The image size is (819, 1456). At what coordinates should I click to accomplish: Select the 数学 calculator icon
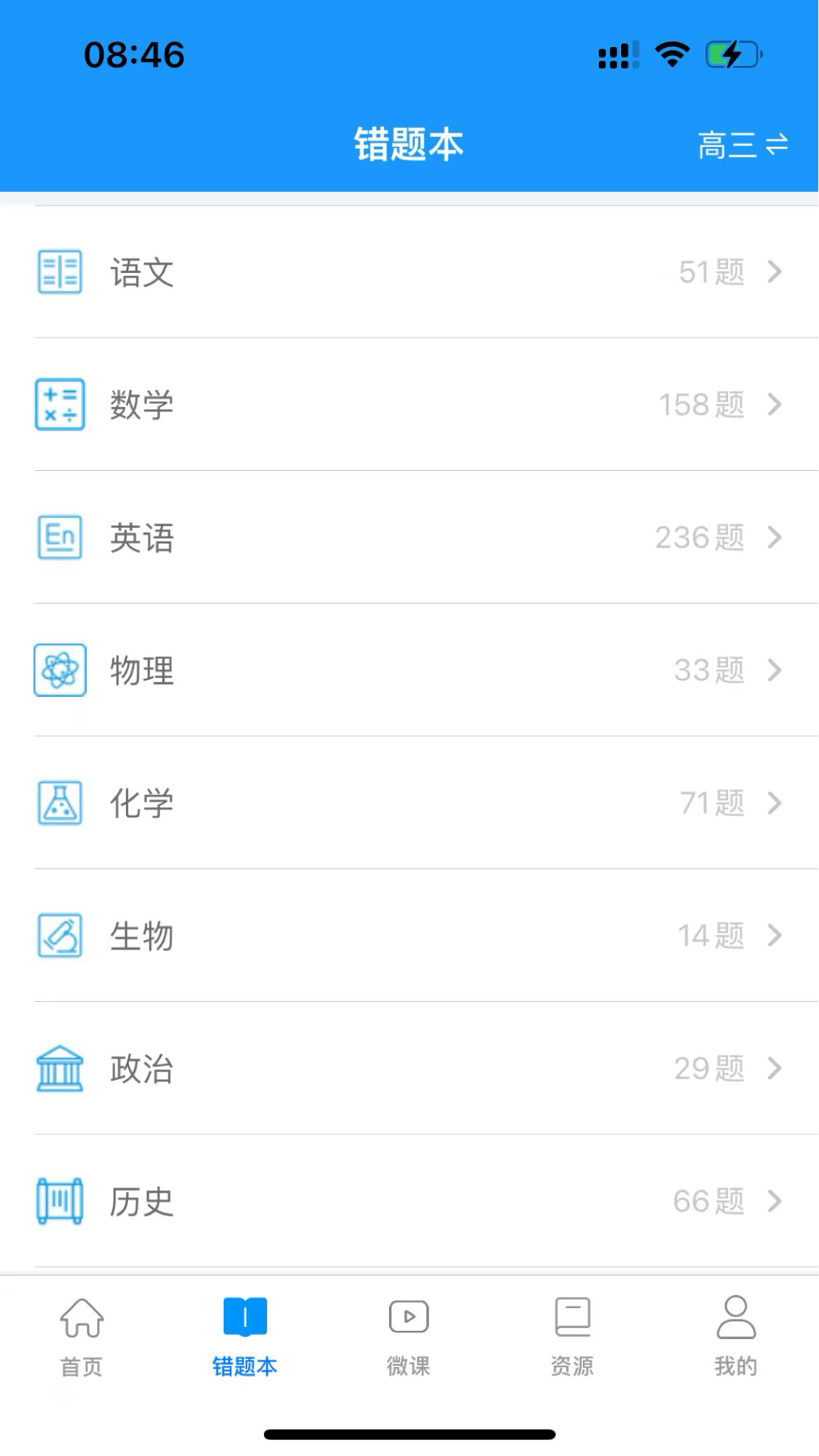60,404
